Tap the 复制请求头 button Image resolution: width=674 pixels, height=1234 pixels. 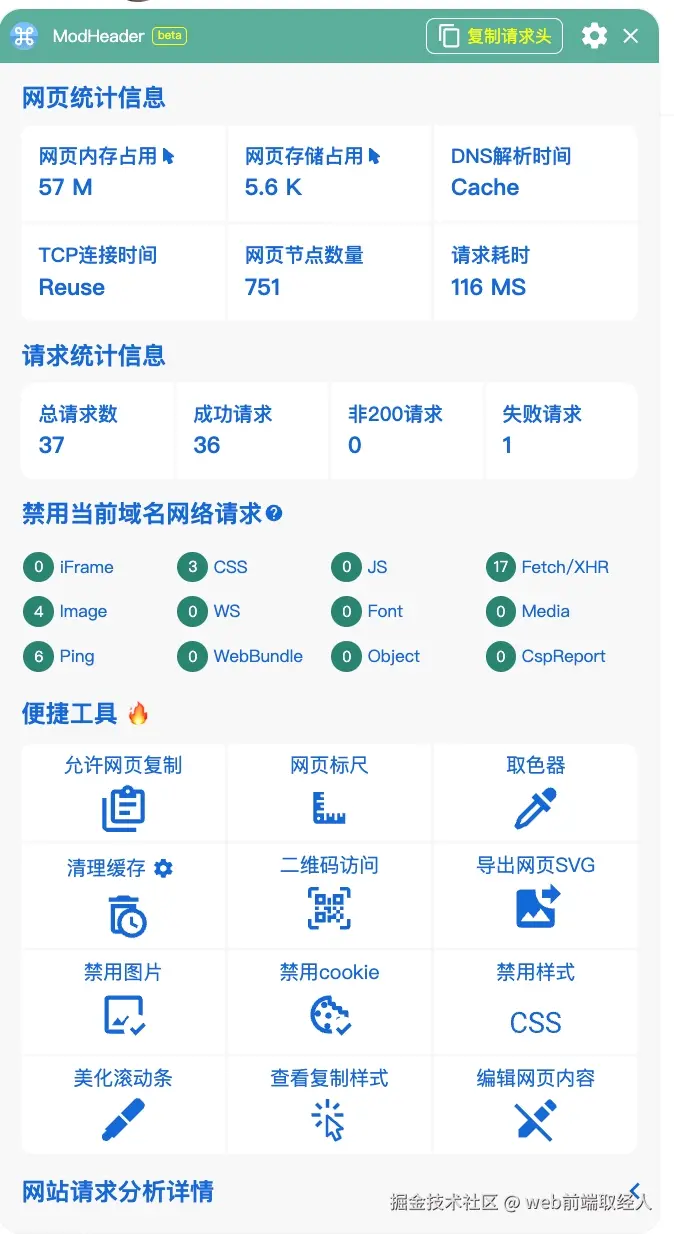click(x=494, y=36)
